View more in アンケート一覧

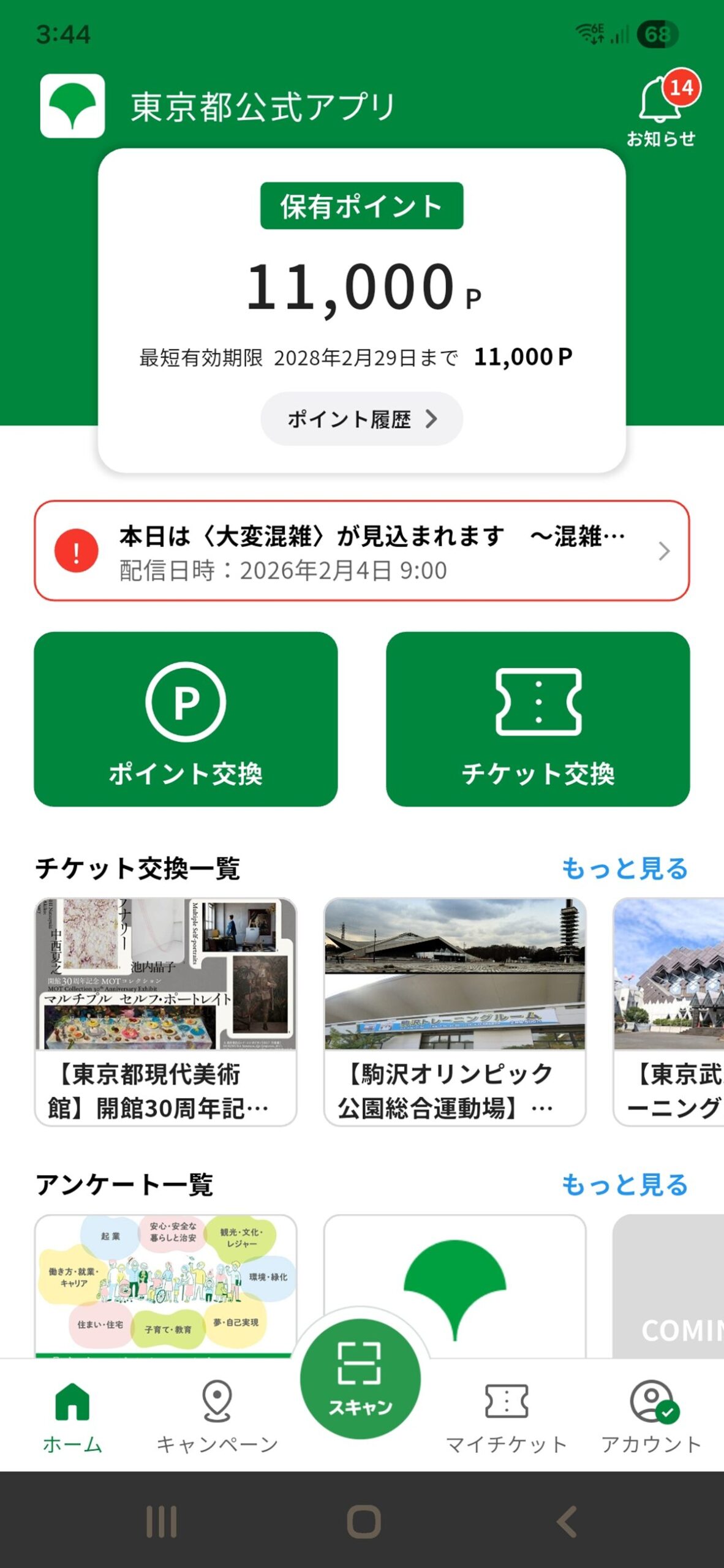click(624, 1185)
